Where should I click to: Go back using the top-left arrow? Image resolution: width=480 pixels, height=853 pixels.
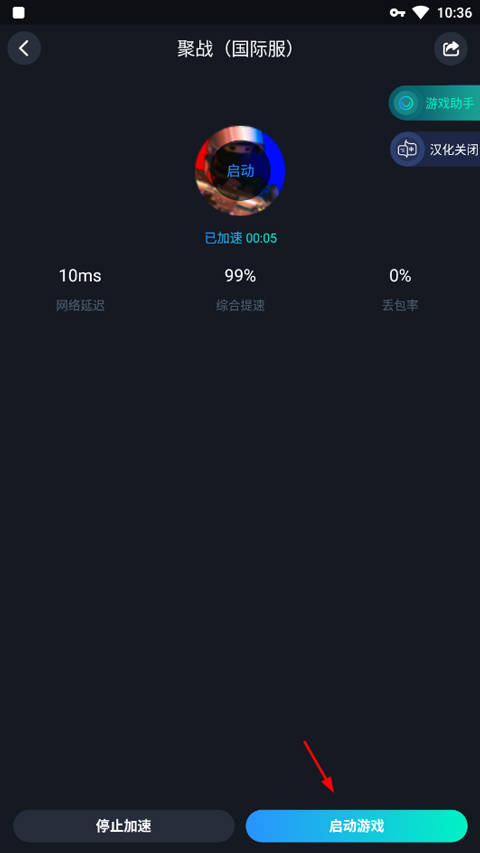(24, 48)
